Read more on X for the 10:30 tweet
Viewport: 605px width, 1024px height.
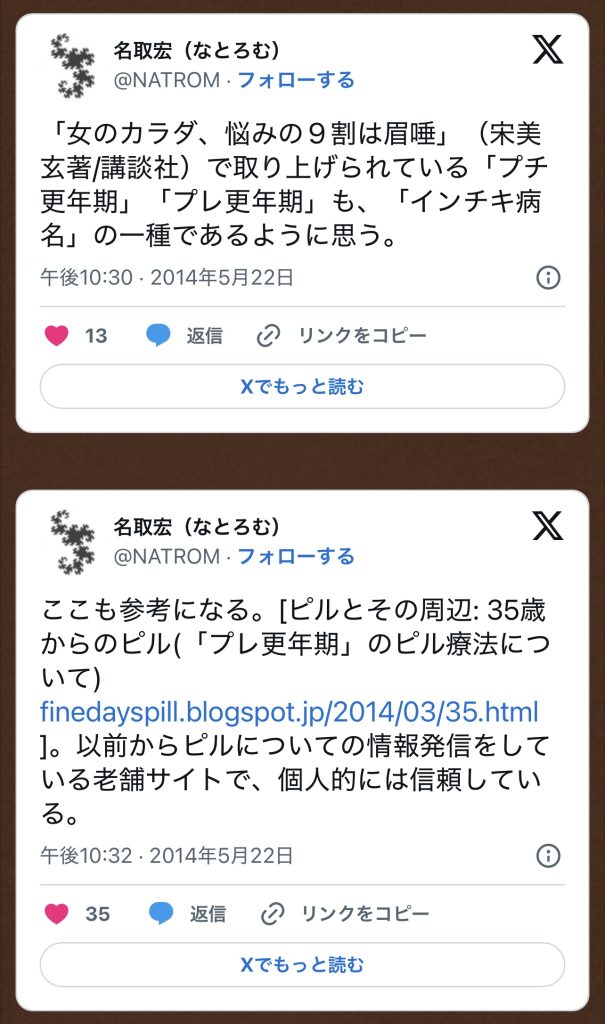pyautogui.click(x=302, y=387)
